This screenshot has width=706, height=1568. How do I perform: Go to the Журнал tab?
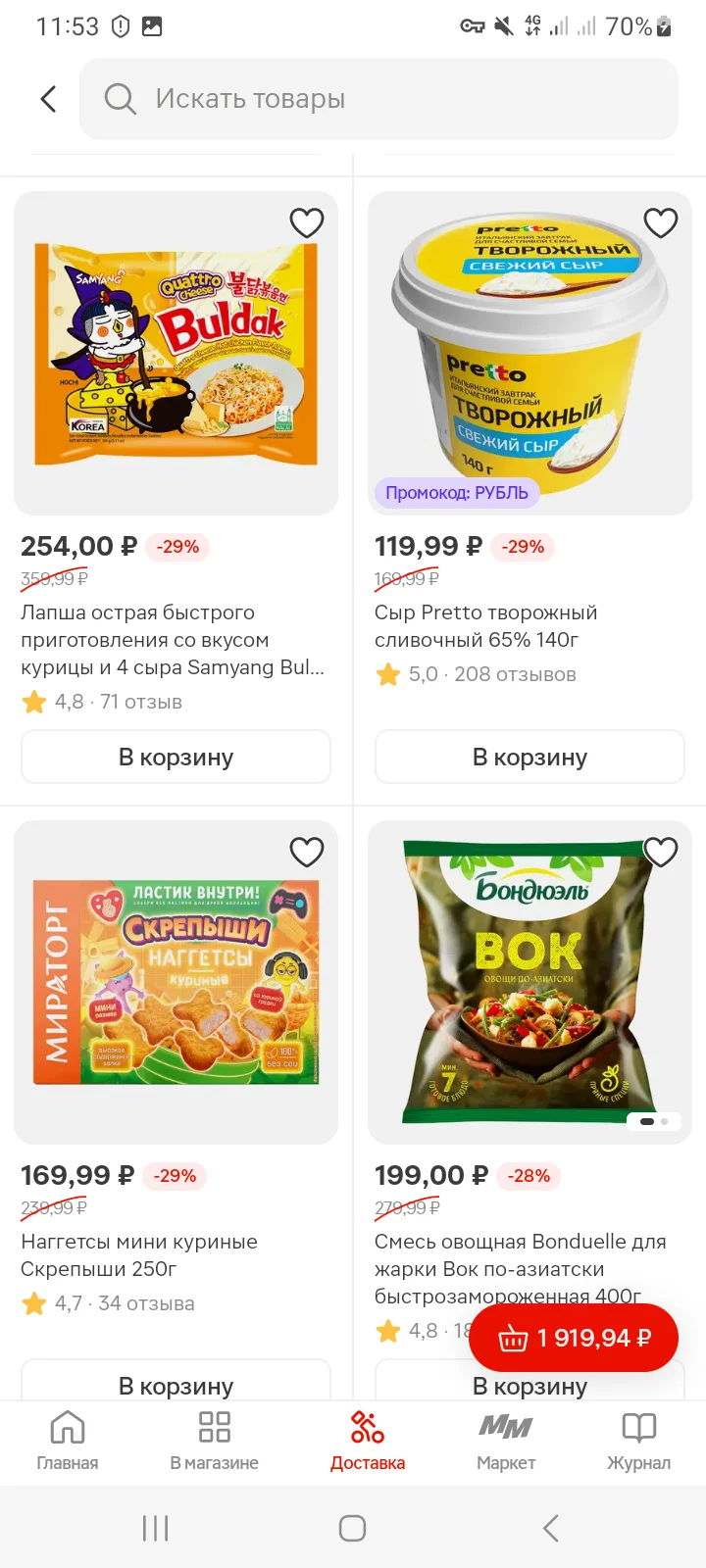coord(638,1442)
